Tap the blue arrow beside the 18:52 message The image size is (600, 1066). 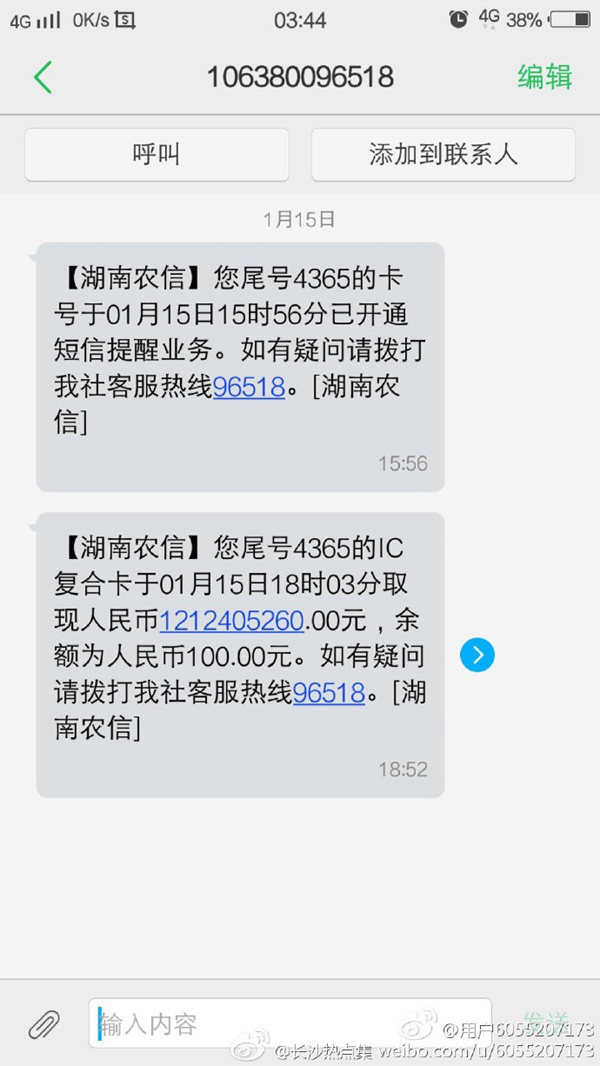point(477,654)
